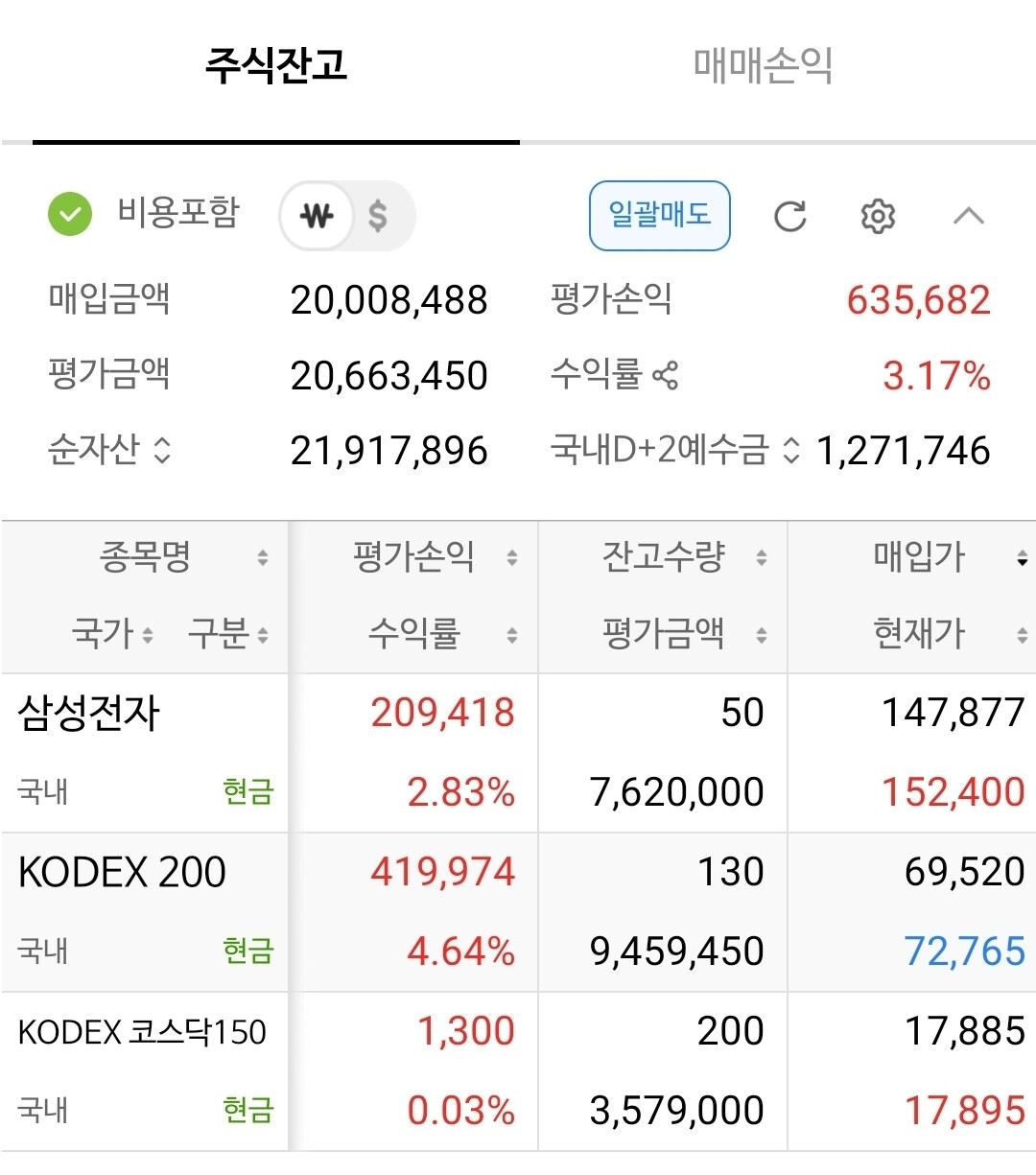Change the 국내D+2예수금 display option

tap(790, 450)
